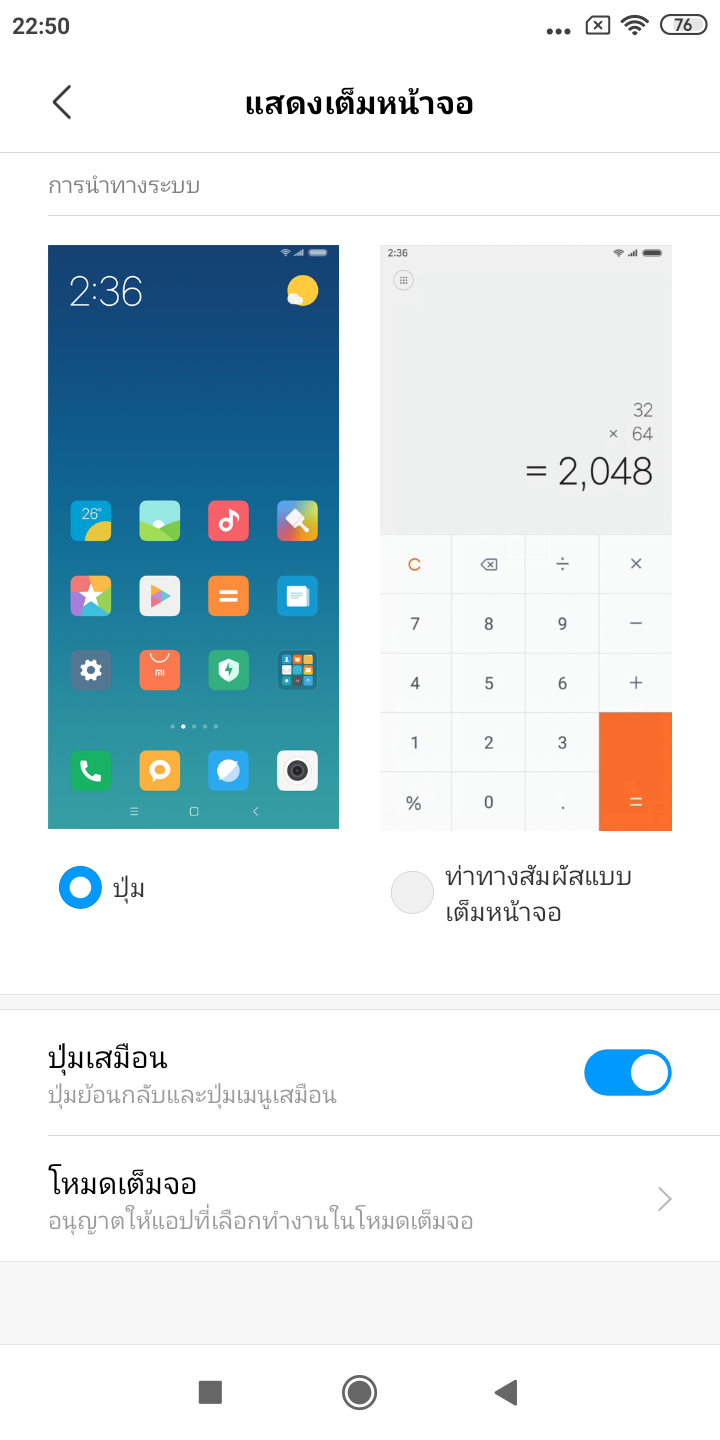720x1440 pixels.
Task: Go back from the แสดงเต็มหน้าจอ screen
Action: [62, 102]
